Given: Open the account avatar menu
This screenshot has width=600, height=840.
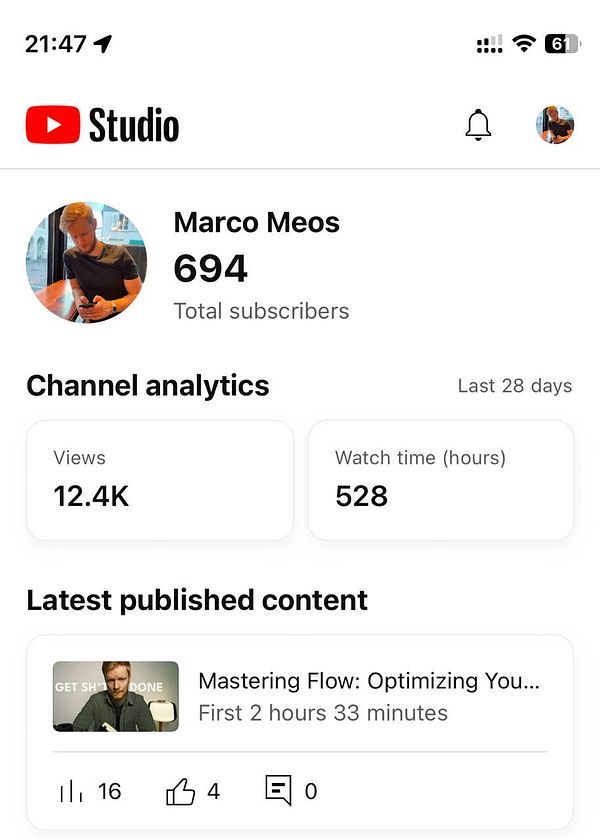Looking at the screenshot, I should coord(554,125).
